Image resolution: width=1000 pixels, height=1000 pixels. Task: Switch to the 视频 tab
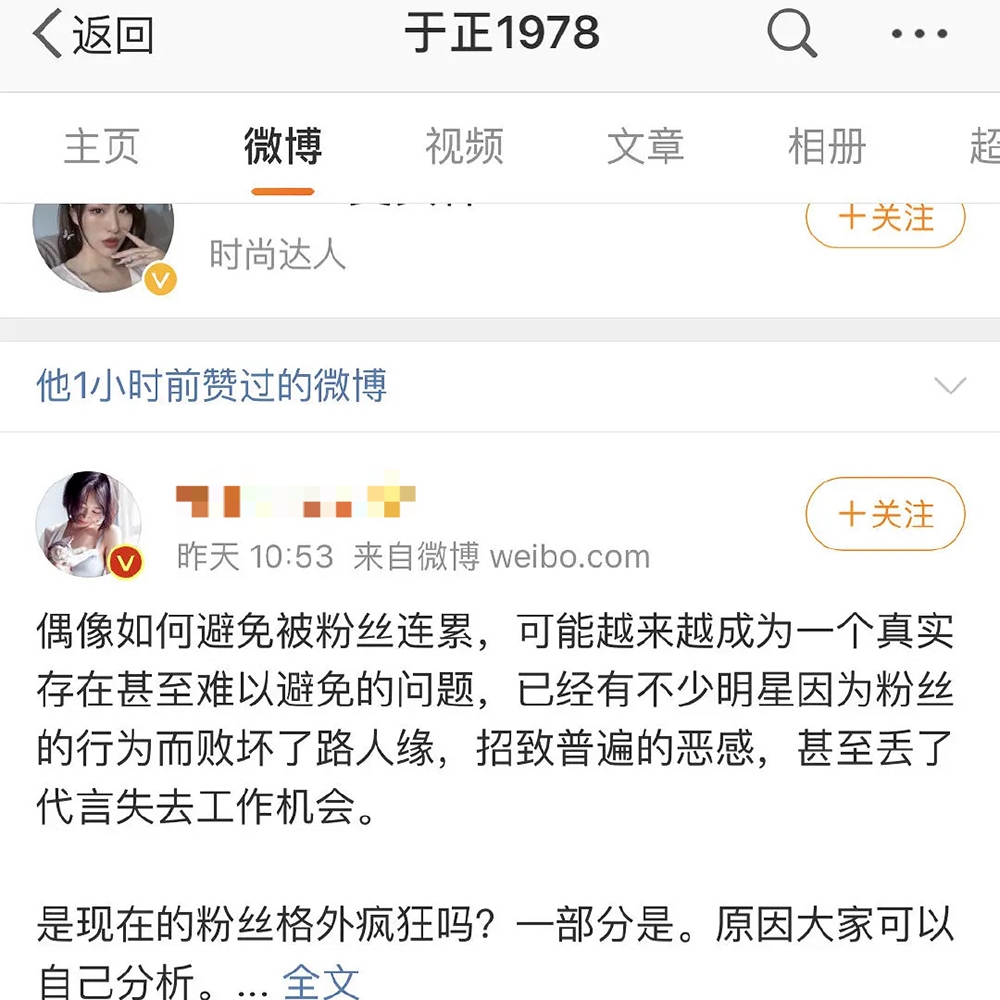click(x=464, y=147)
